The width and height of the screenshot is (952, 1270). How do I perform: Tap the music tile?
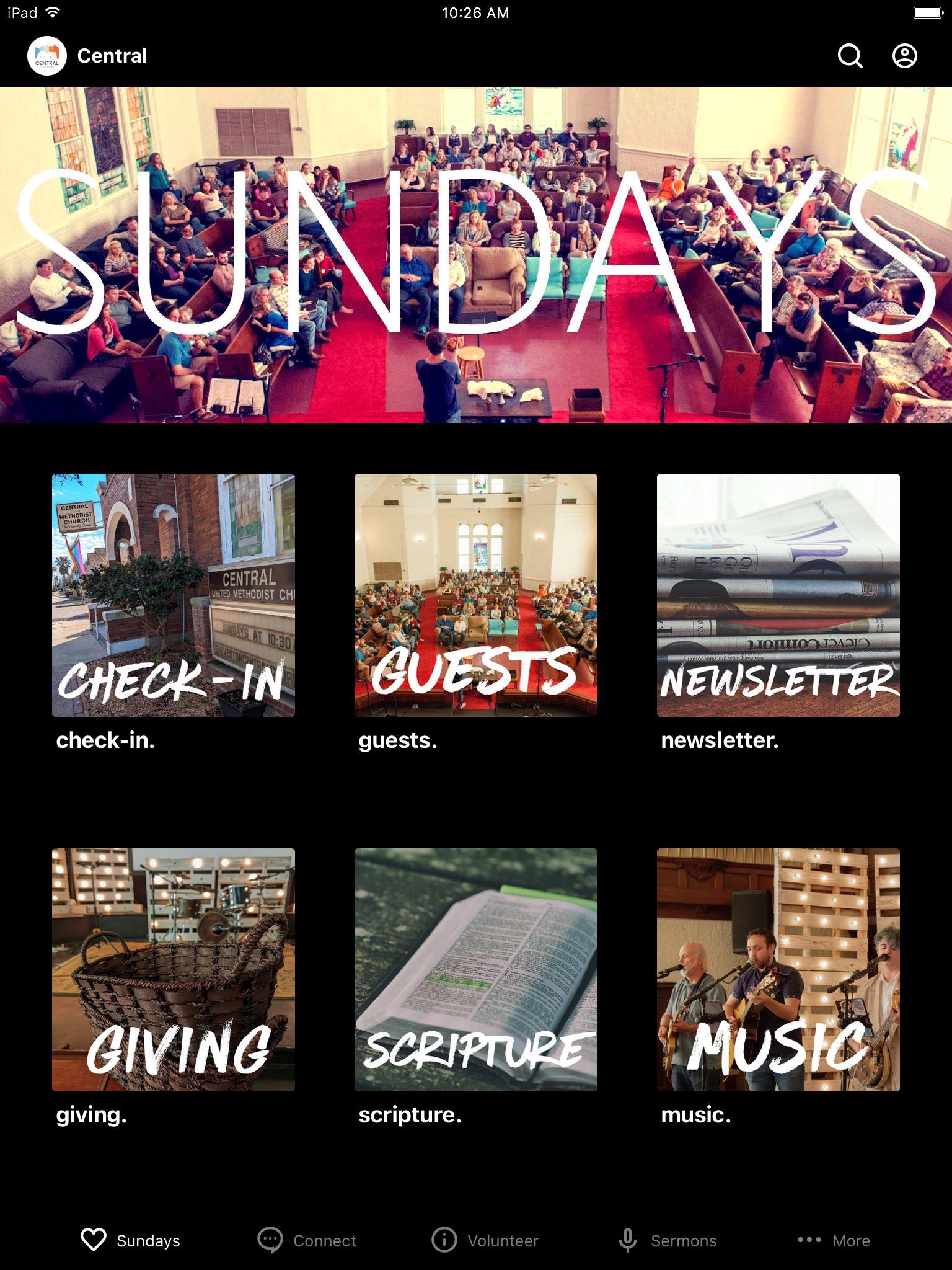[x=778, y=970]
